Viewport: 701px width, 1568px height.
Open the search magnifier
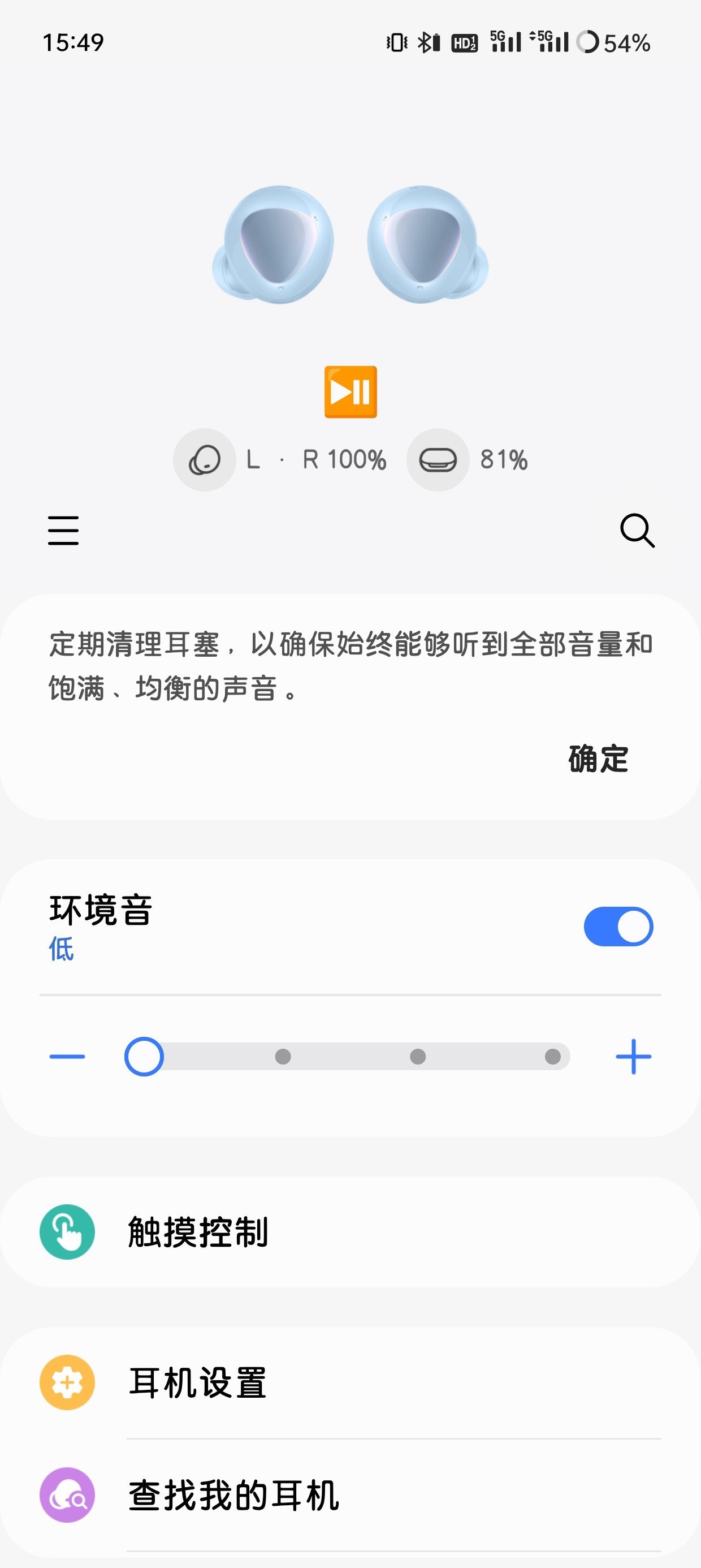click(x=637, y=530)
